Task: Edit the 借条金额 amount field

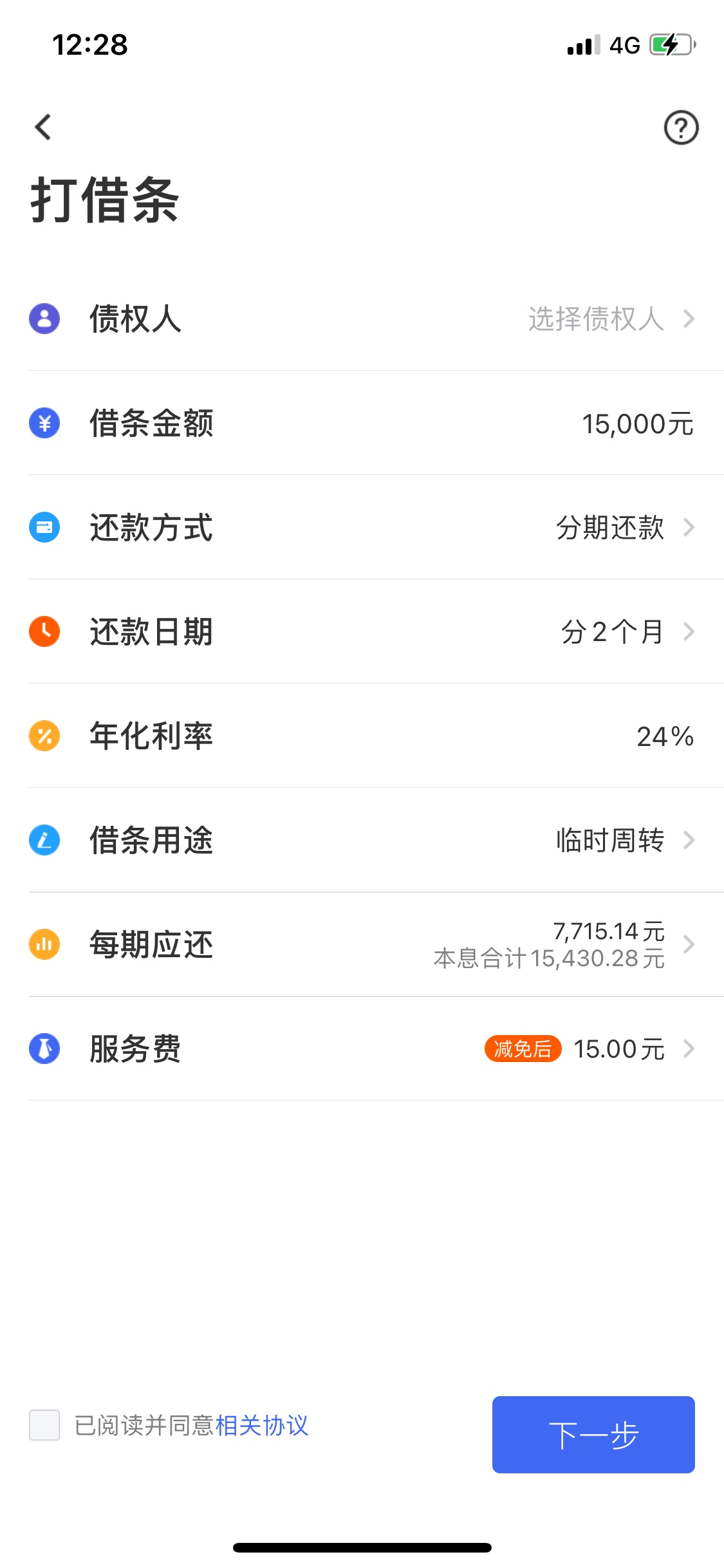Action: coord(376,423)
